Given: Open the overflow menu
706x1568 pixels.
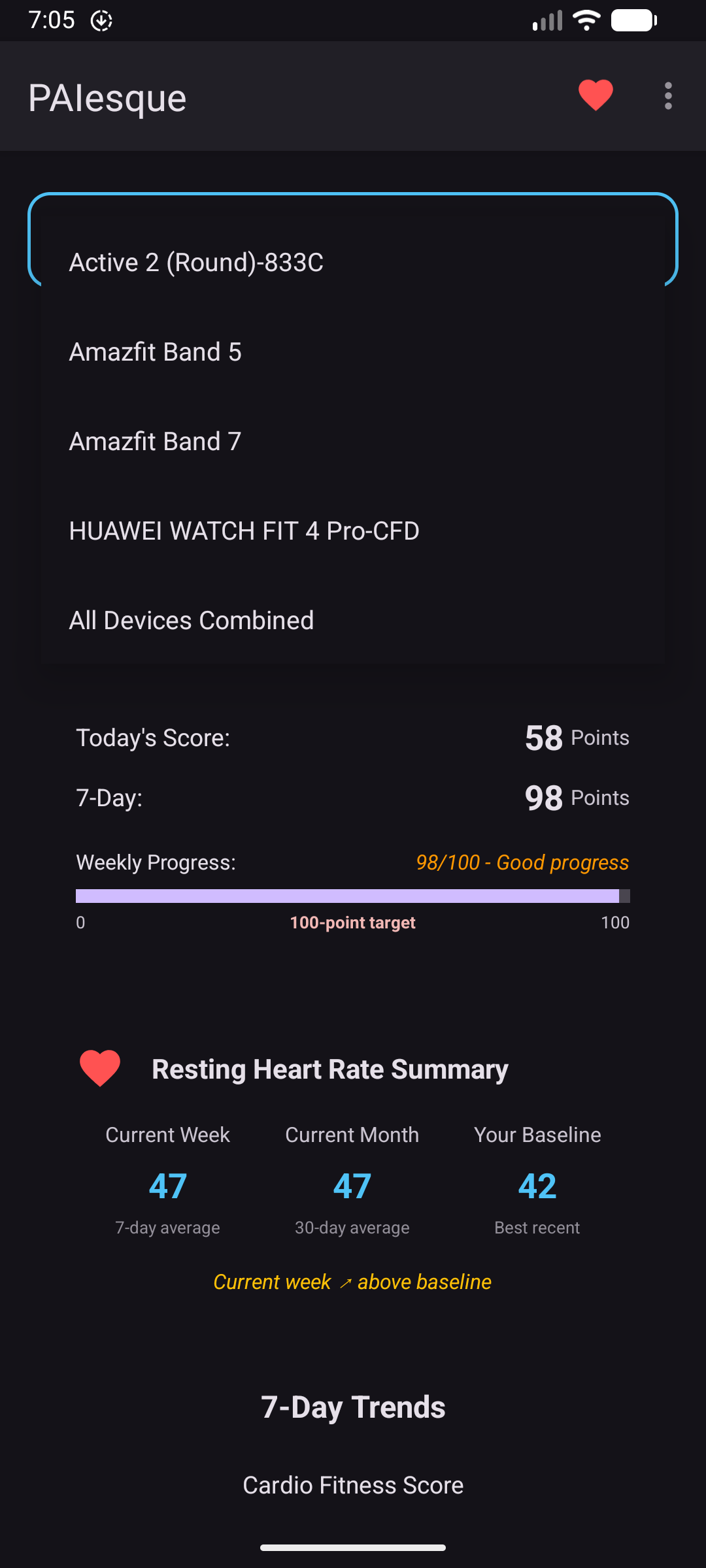Looking at the screenshot, I should coord(667,96).
